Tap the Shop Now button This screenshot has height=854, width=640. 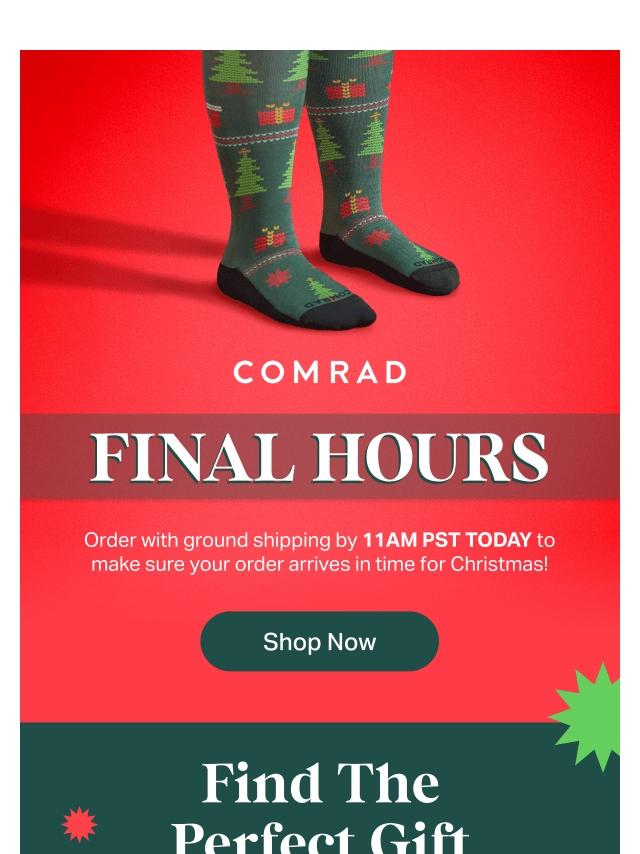pos(319,641)
